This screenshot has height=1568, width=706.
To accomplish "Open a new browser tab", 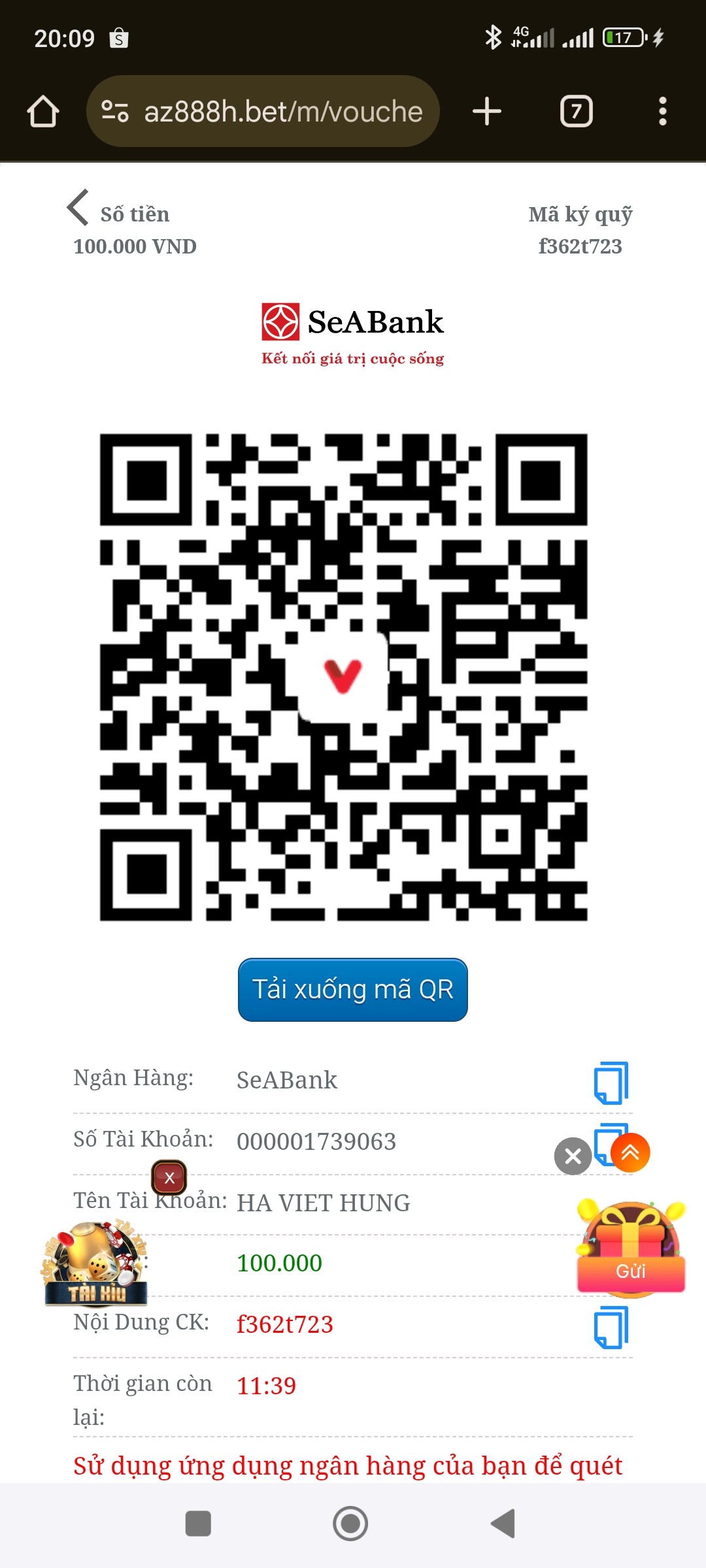I will point(487,112).
